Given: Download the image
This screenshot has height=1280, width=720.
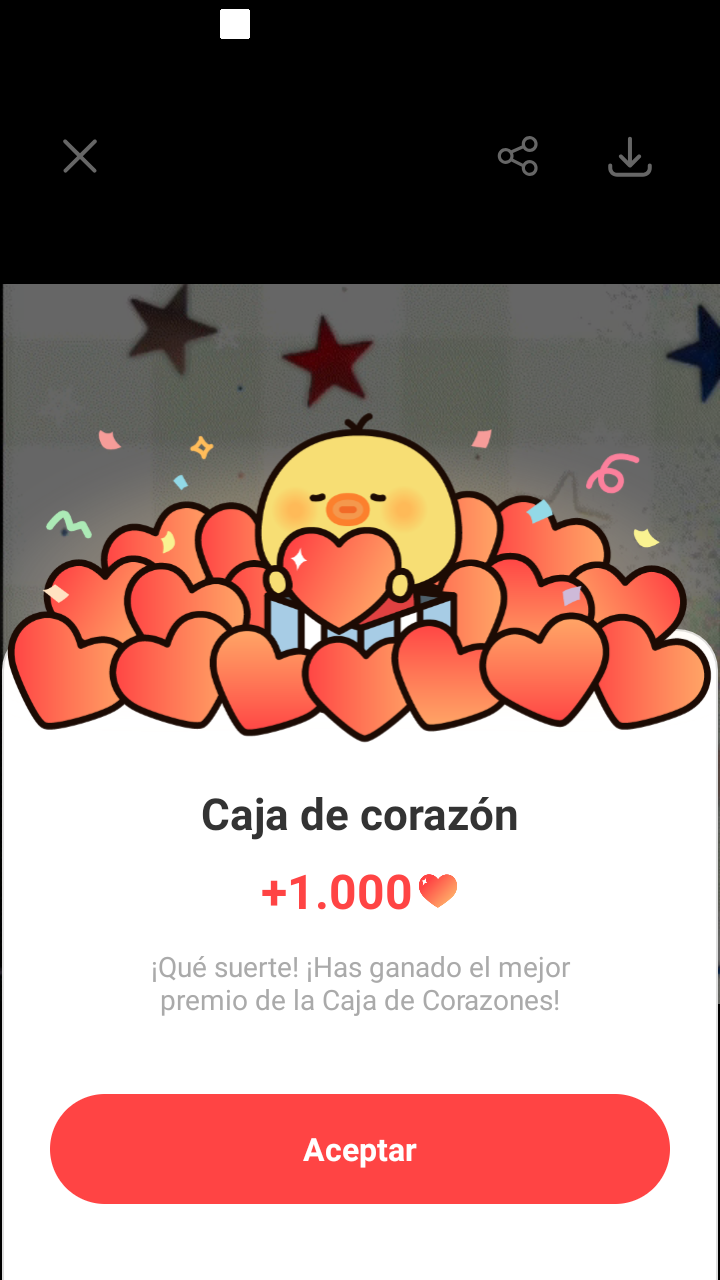Looking at the screenshot, I should coord(630,157).
